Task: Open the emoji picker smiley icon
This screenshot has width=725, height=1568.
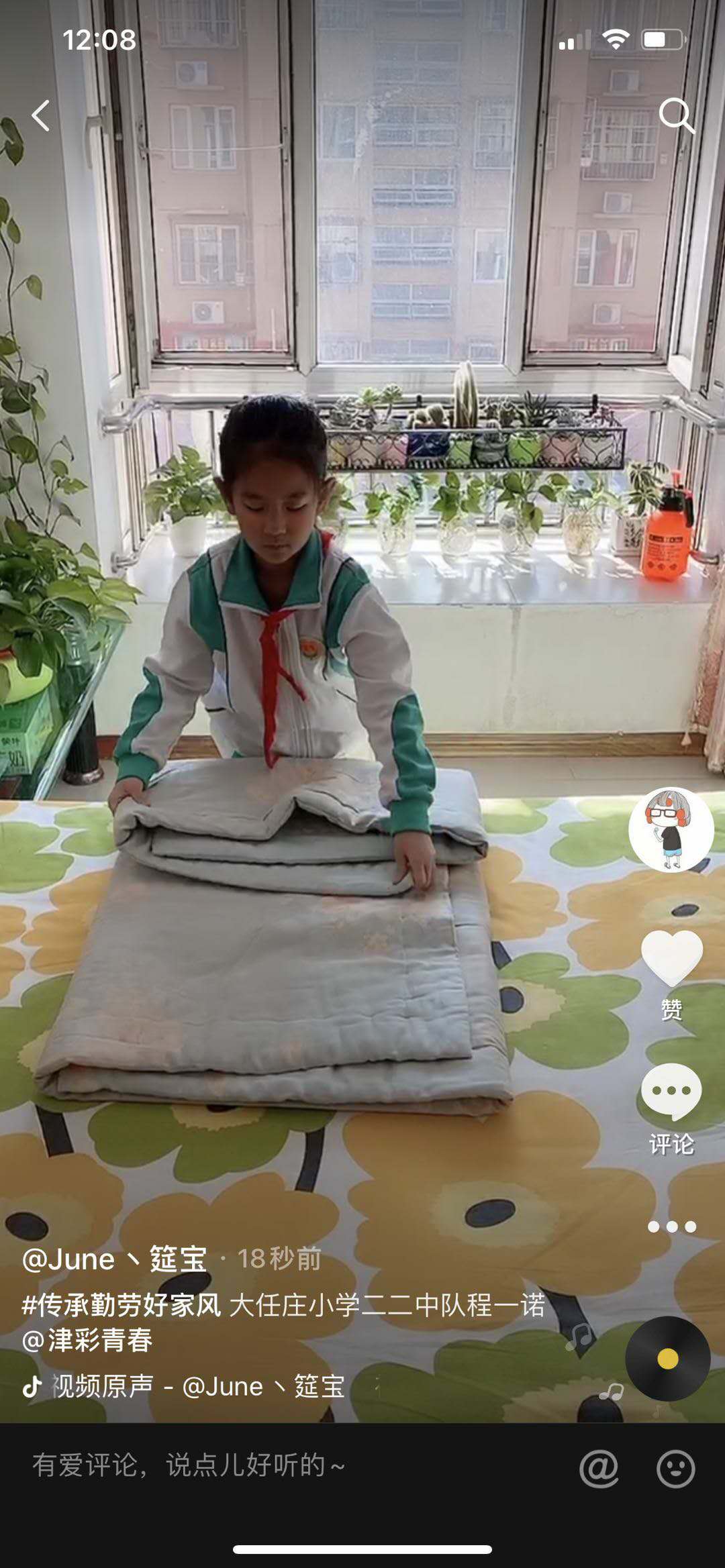Action: coord(675,1468)
